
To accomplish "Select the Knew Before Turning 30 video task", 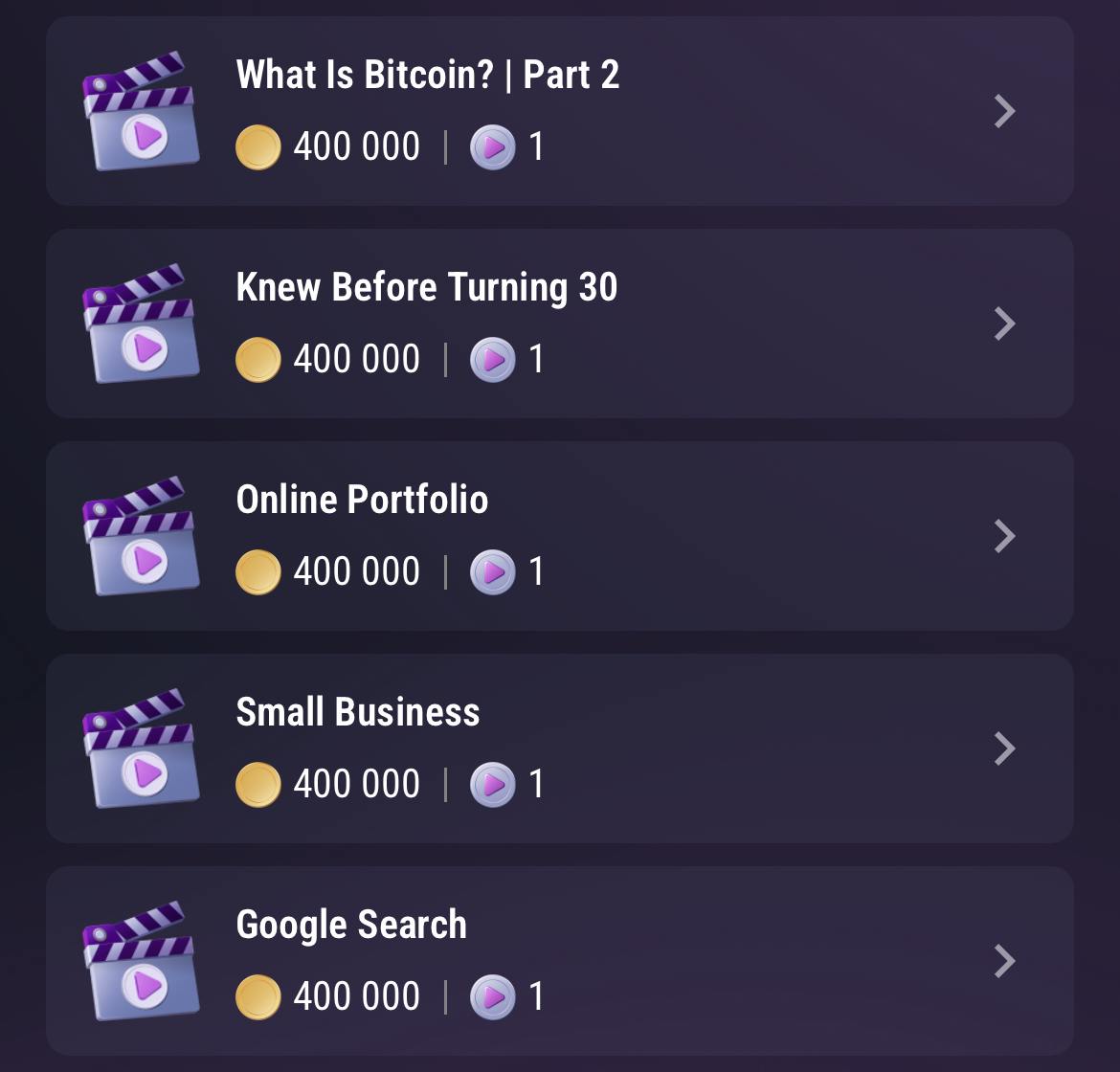I will coord(559,324).
